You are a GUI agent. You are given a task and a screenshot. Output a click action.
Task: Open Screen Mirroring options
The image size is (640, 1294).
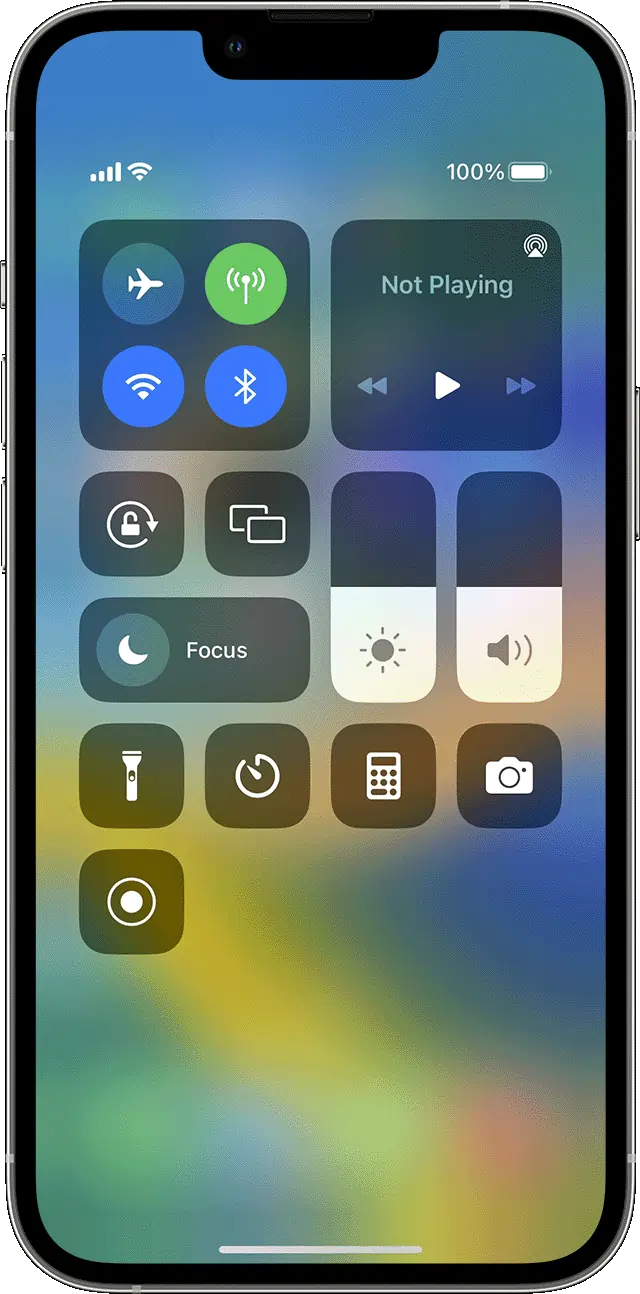[257, 524]
